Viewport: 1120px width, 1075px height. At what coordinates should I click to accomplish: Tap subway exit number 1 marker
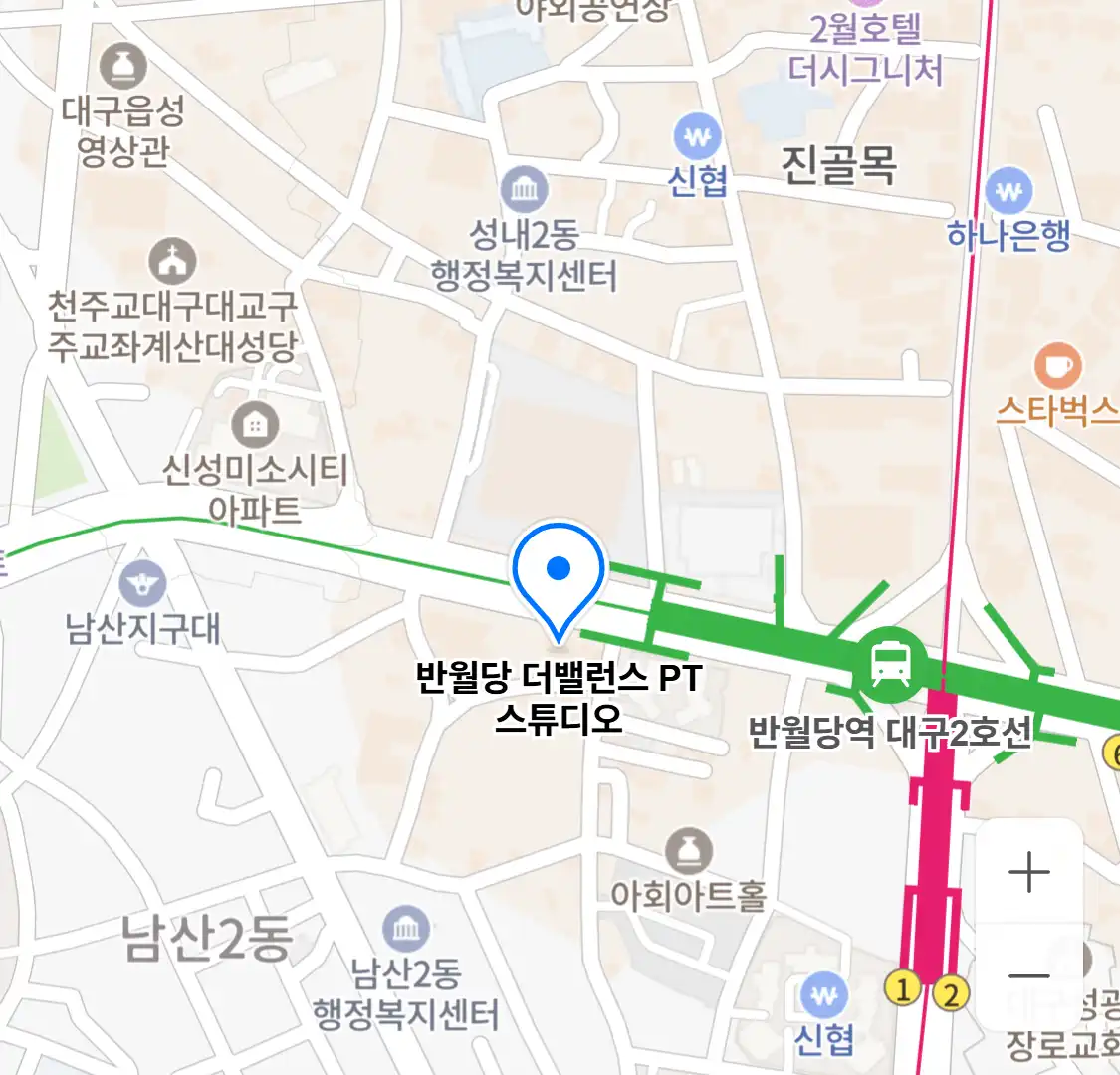(x=903, y=989)
